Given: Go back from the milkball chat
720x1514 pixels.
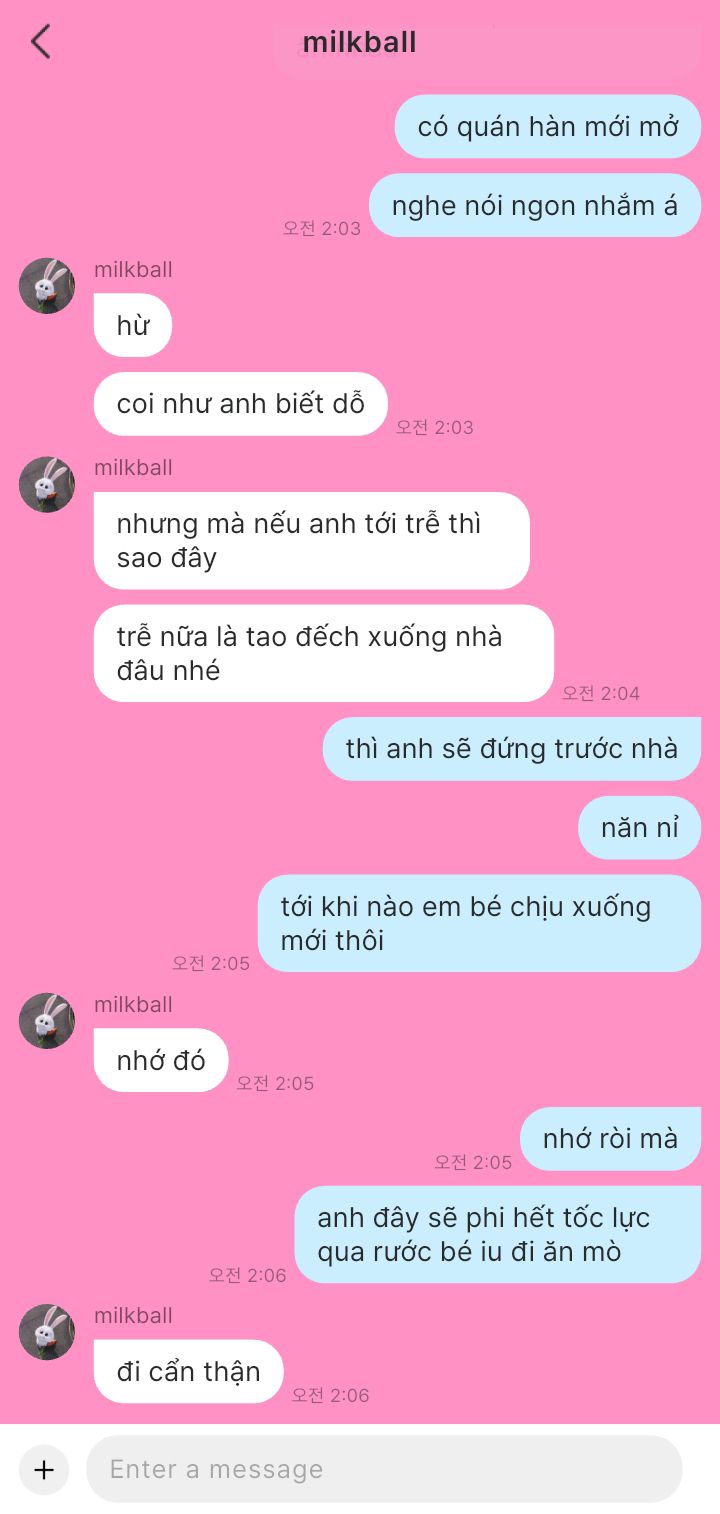Looking at the screenshot, I should tap(40, 42).
